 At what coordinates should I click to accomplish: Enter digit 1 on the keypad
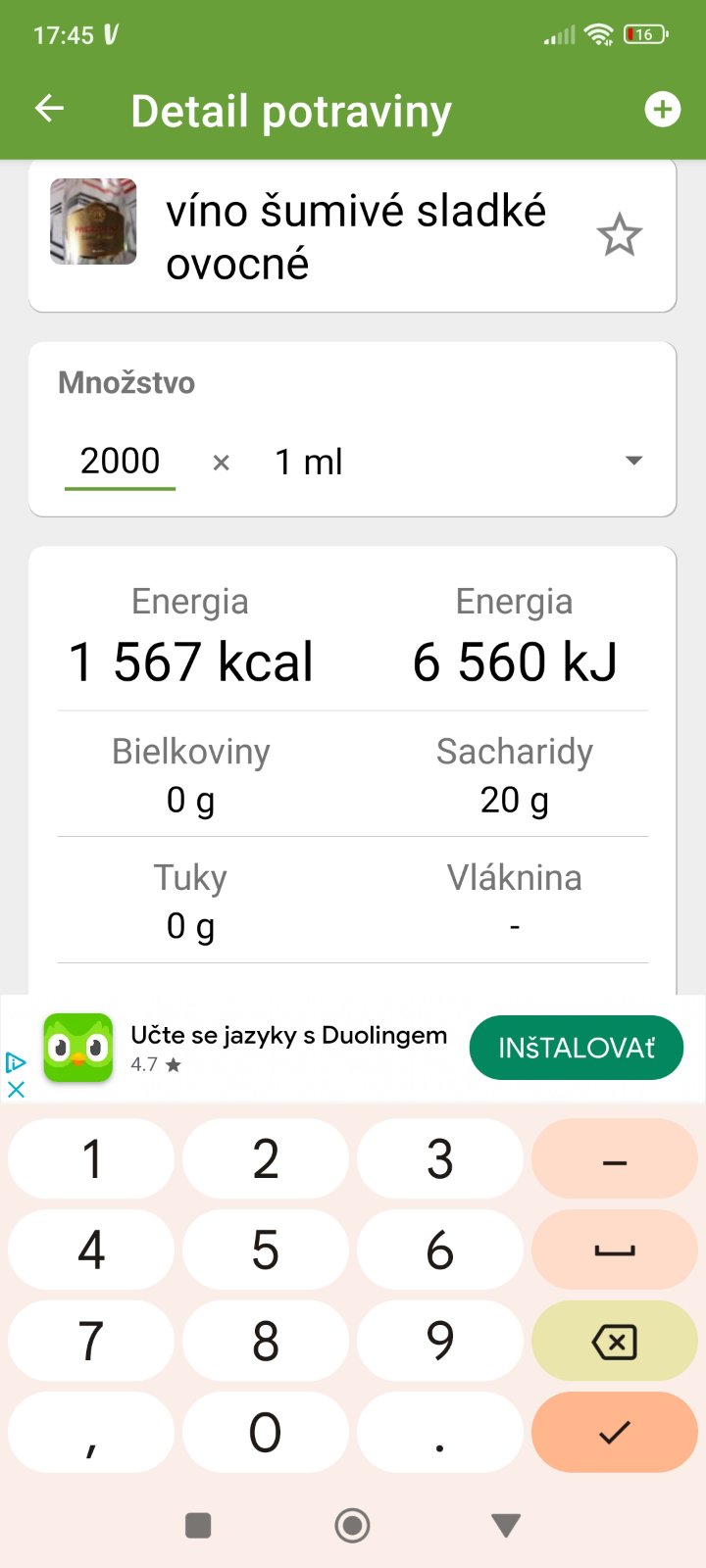click(91, 1158)
